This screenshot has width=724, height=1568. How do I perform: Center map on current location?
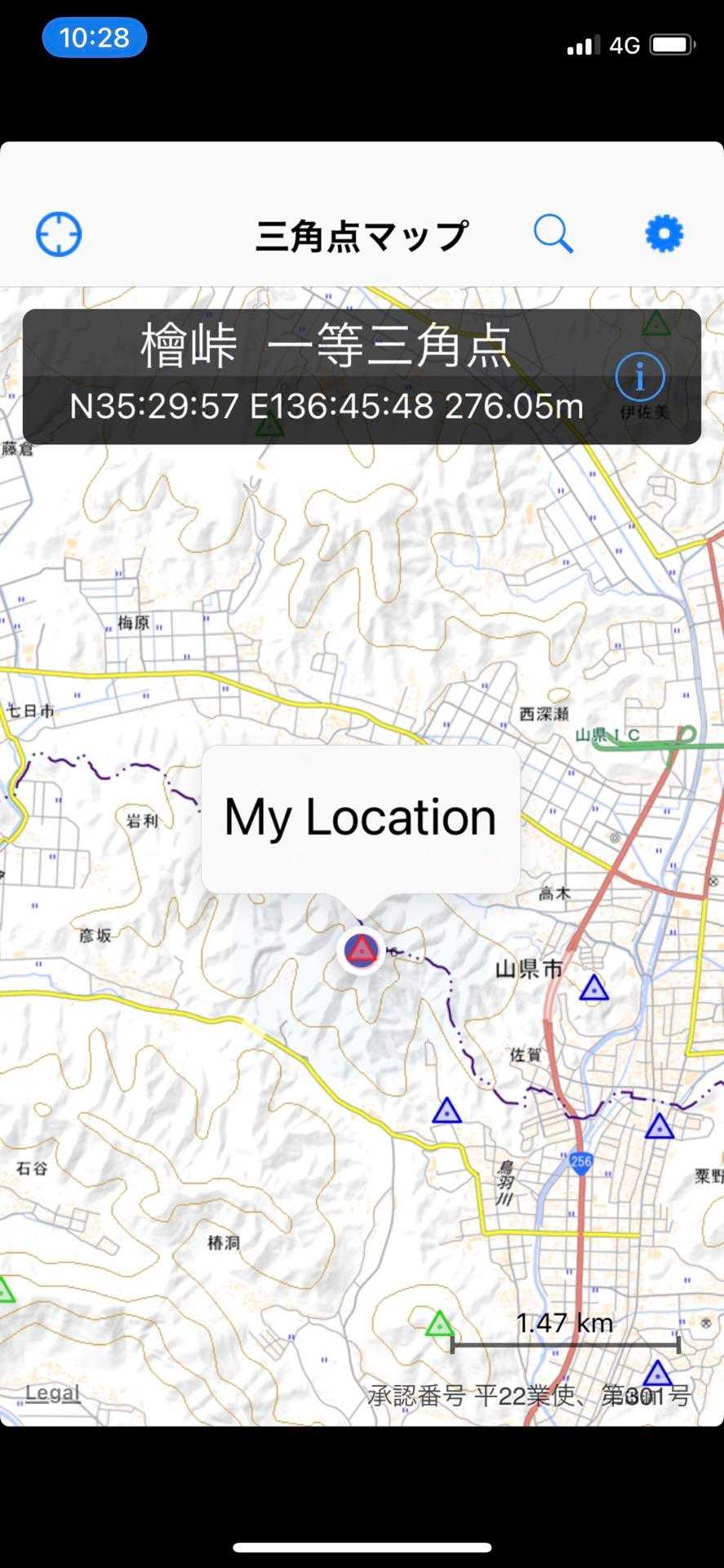(x=59, y=235)
